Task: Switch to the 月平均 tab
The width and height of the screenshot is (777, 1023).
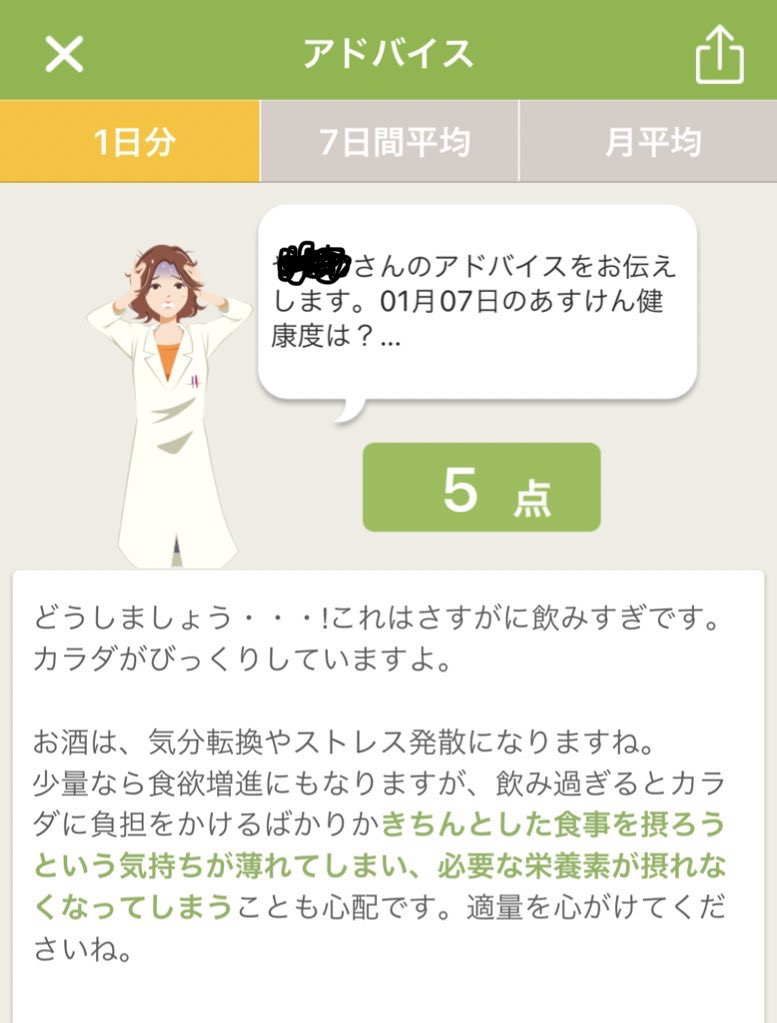Action: click(x=648, y=141)
